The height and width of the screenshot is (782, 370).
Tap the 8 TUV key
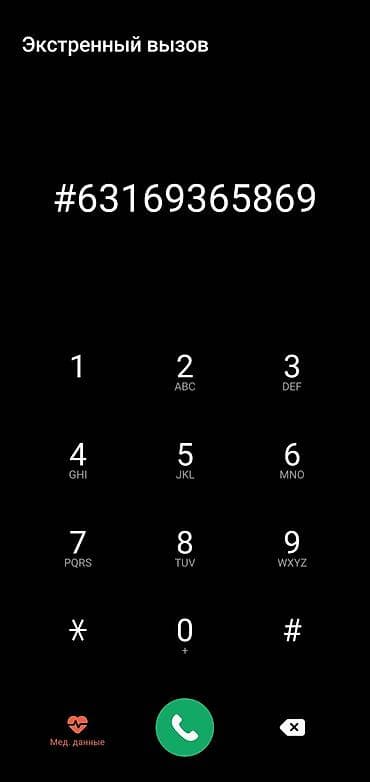pyautogui.click(x=185, y=549)
